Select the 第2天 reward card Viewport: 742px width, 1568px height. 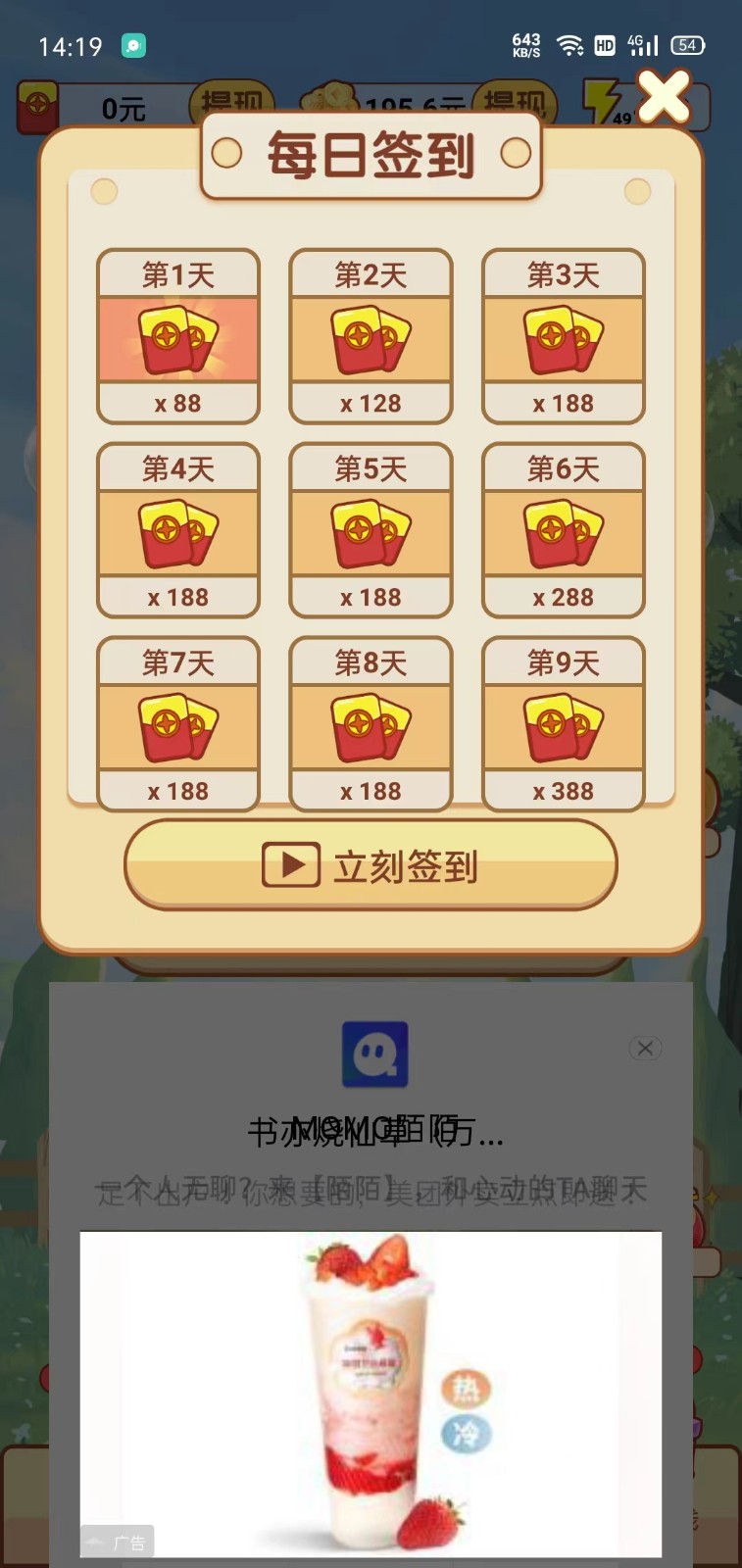click(370, 338)
